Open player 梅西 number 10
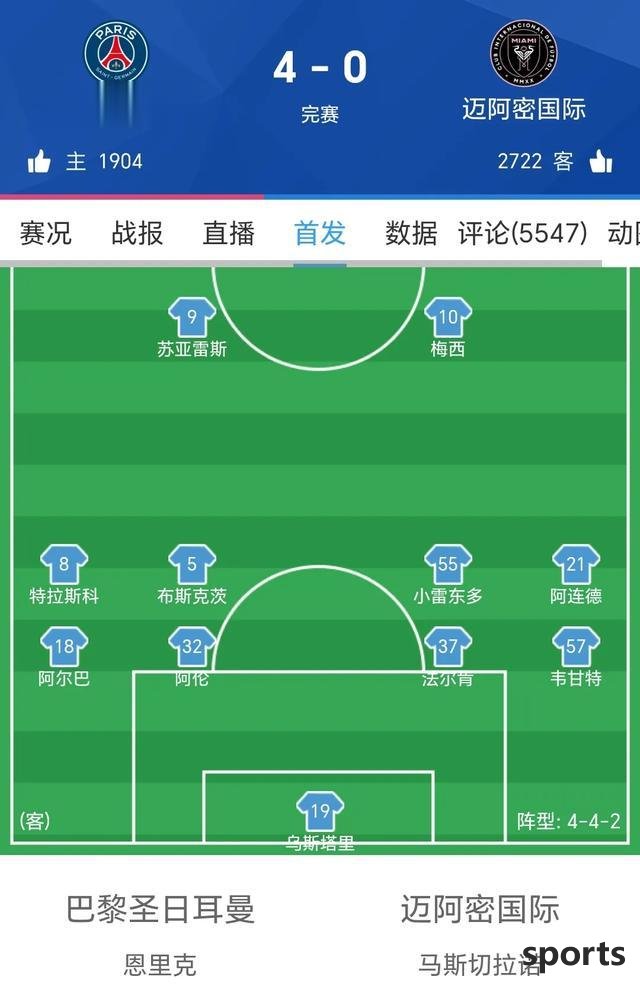Image resolution: width=640 pixels, height=986 pixels. [x=447, y=320]
